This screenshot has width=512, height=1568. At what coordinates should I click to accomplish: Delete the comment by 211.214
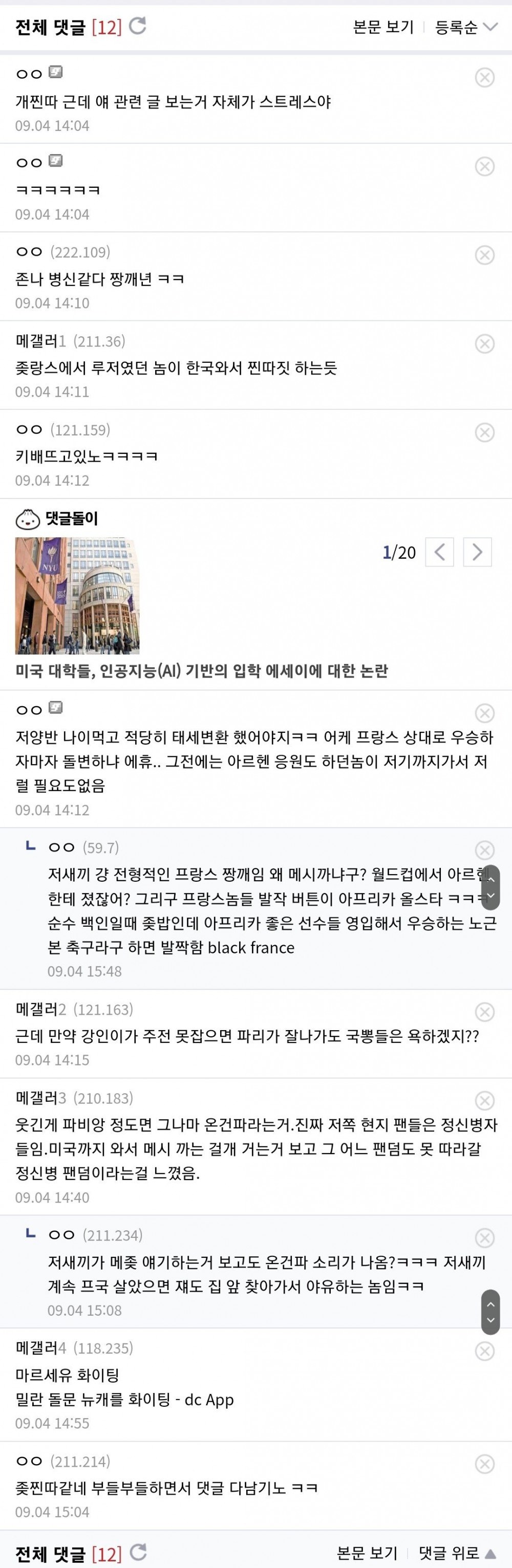(484, 1465)
